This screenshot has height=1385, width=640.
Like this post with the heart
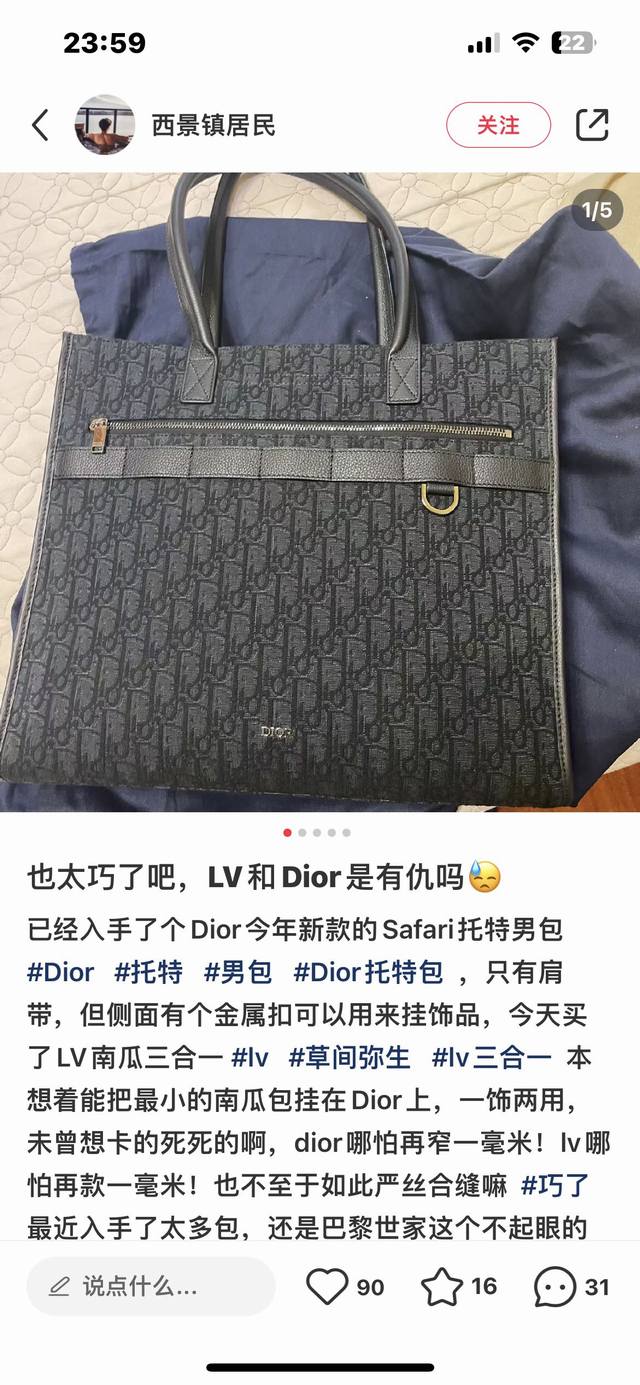327,1286
